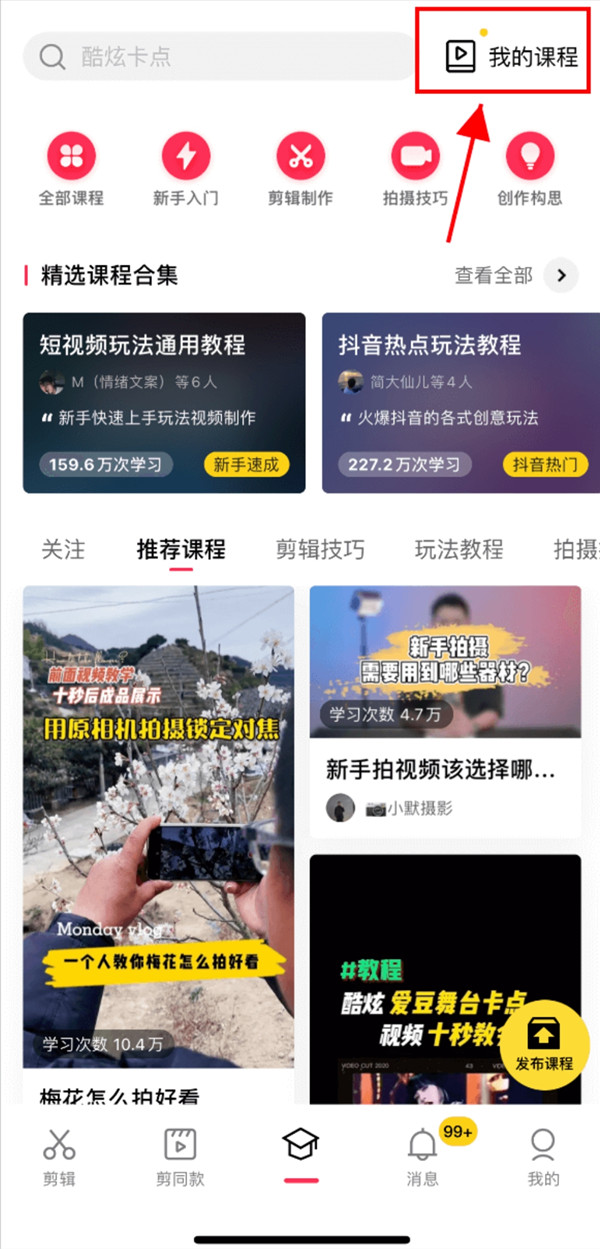Show the 玩法教程 tab
This screenshot has height=1249, width=600.
(x=459, y=549)
